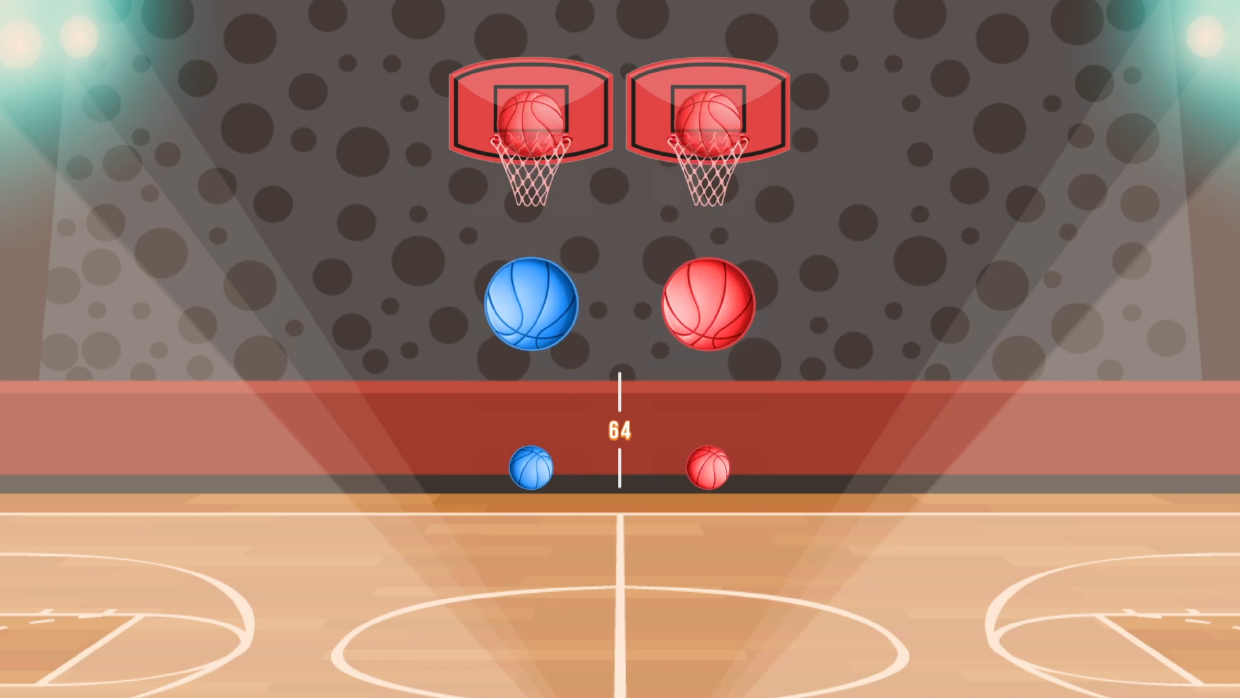Tap the large red basketball
The image size is (1240, 698).
(x=708, y=304)
